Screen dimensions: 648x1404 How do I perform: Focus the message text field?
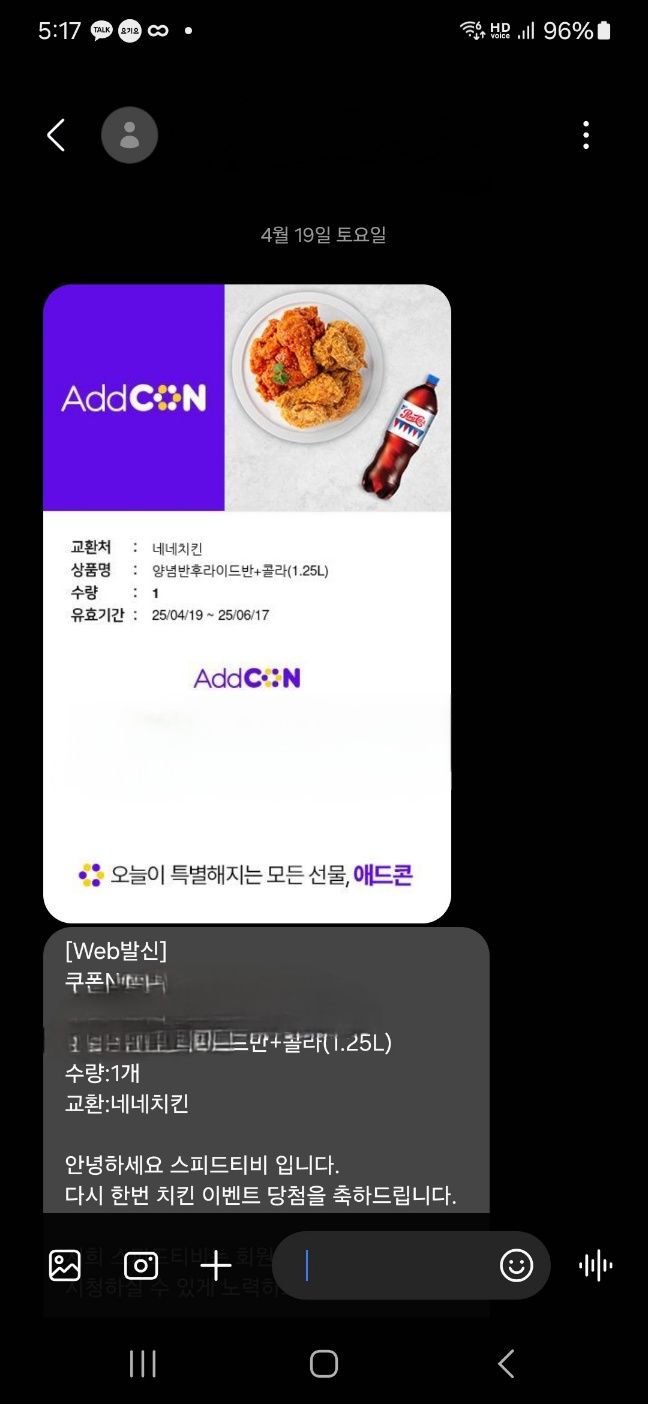(x=395, y=1266)
